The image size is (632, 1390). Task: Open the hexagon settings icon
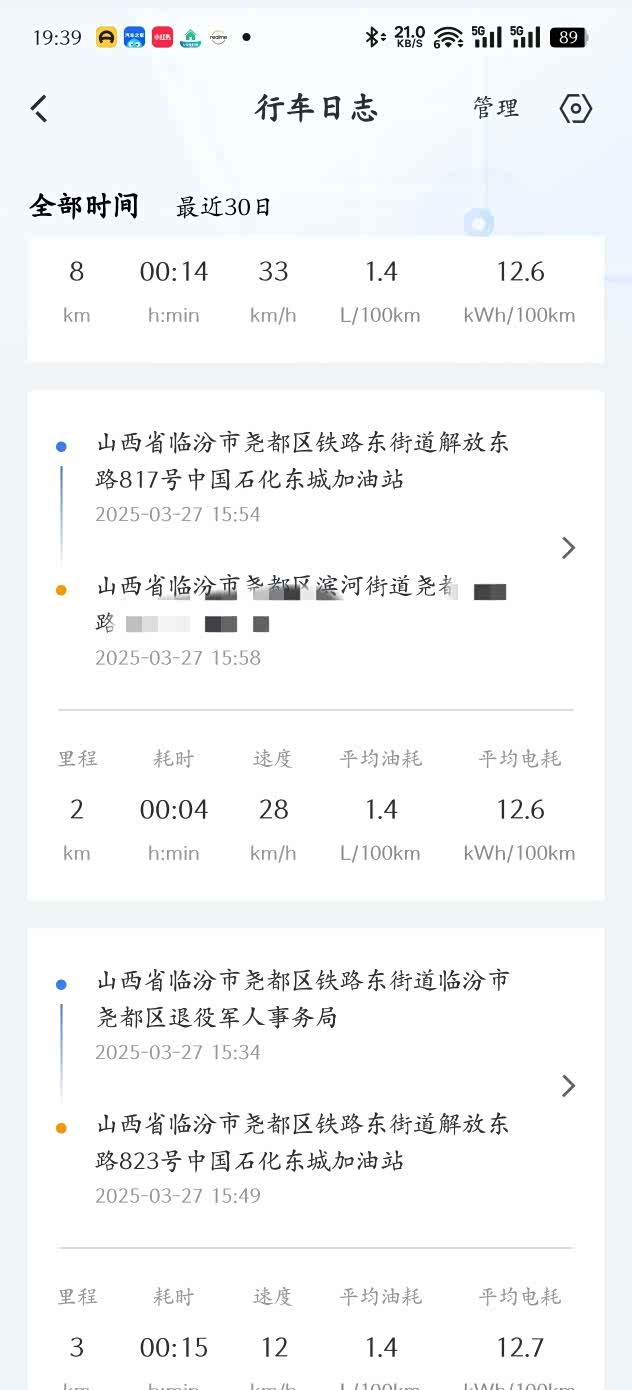click(x=576, y=108)
